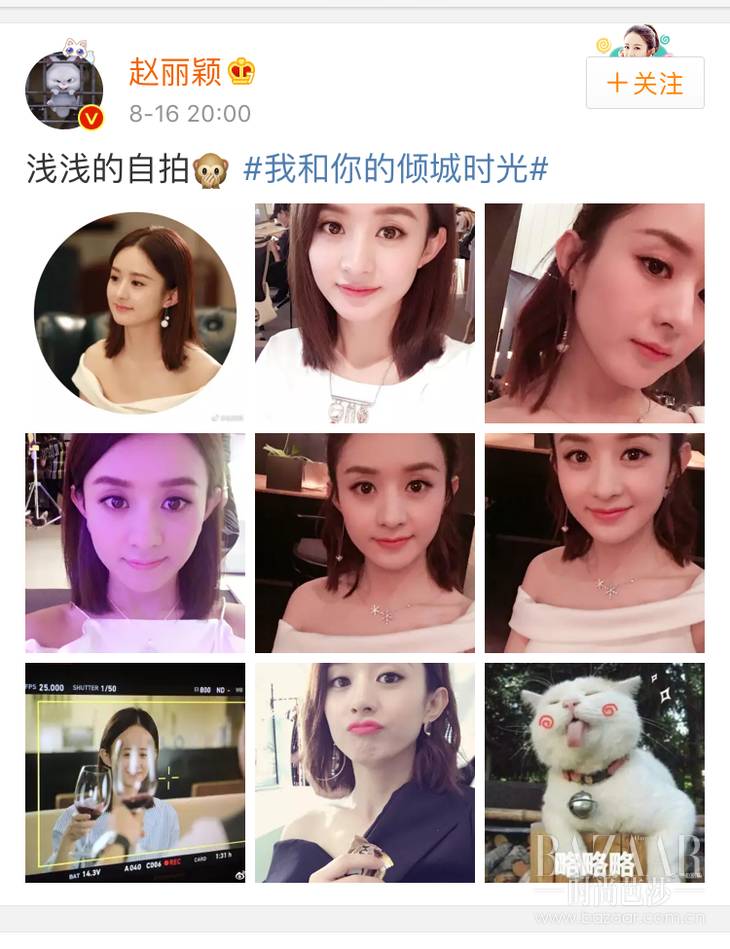
Task: Open the poster's profile avatar
Action: [64, 90]
